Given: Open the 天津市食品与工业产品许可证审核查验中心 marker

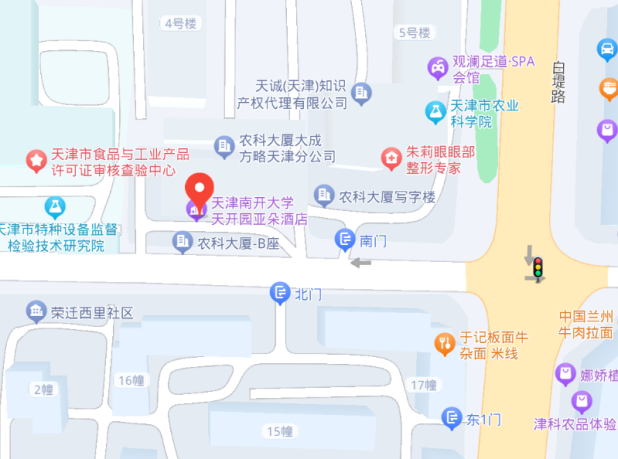Looking at the screenshot, I should (36, 160).
